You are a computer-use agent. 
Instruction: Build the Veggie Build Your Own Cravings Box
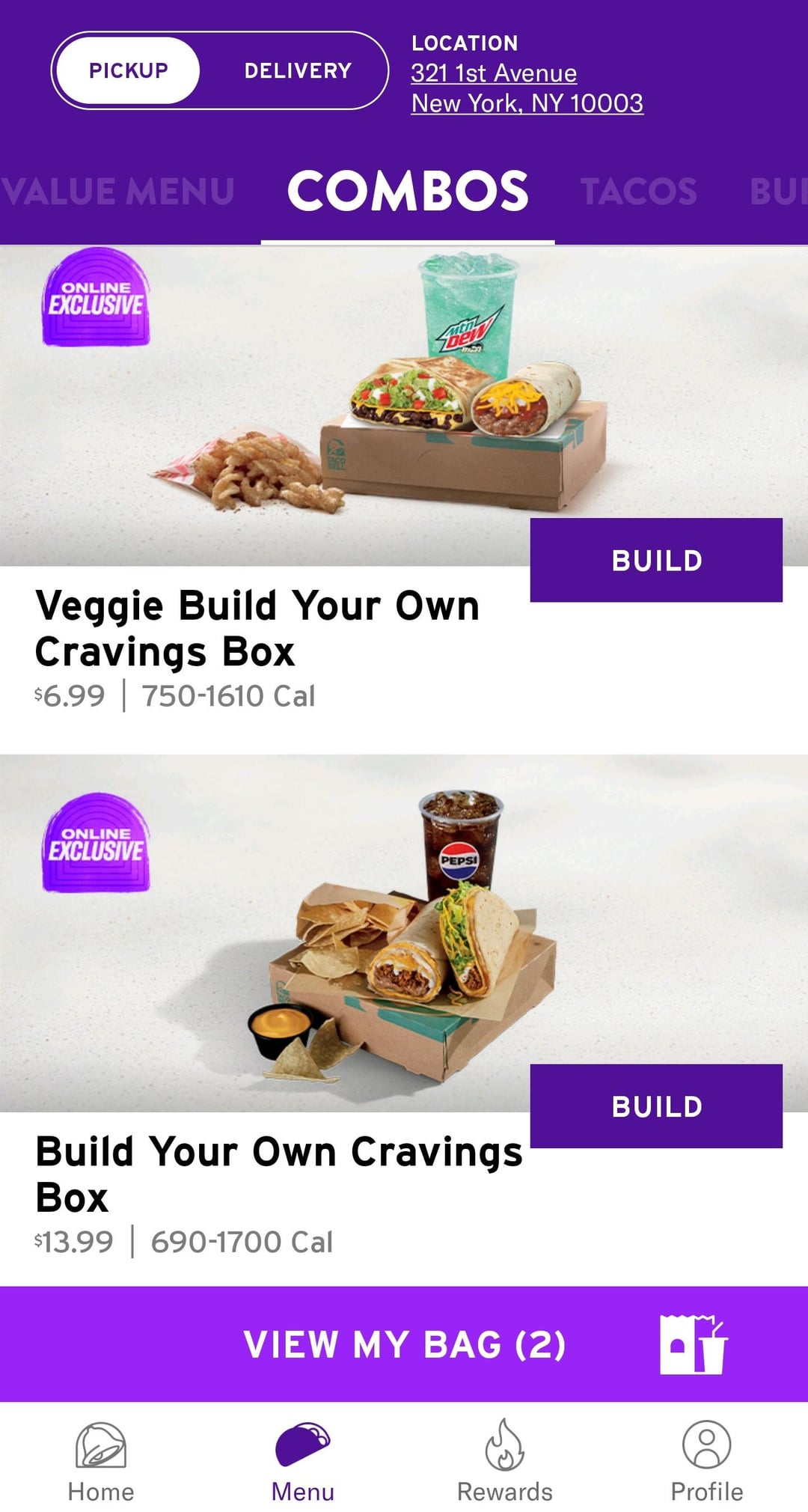click(656, 561)
